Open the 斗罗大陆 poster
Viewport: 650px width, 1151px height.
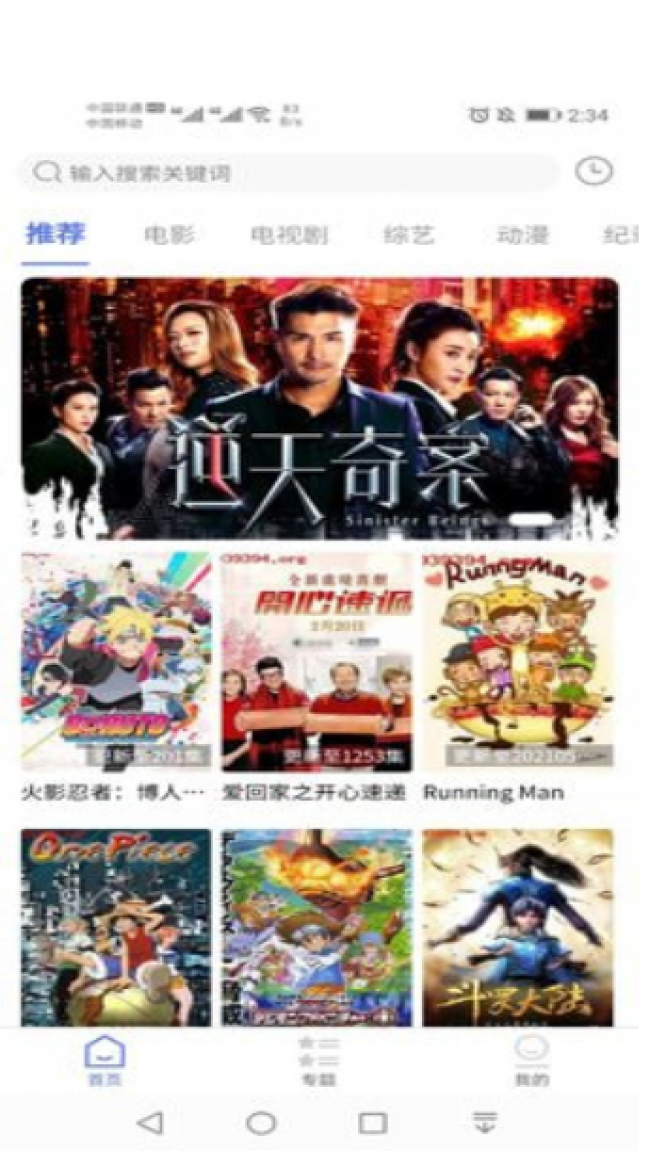click(x=517, y=925)
